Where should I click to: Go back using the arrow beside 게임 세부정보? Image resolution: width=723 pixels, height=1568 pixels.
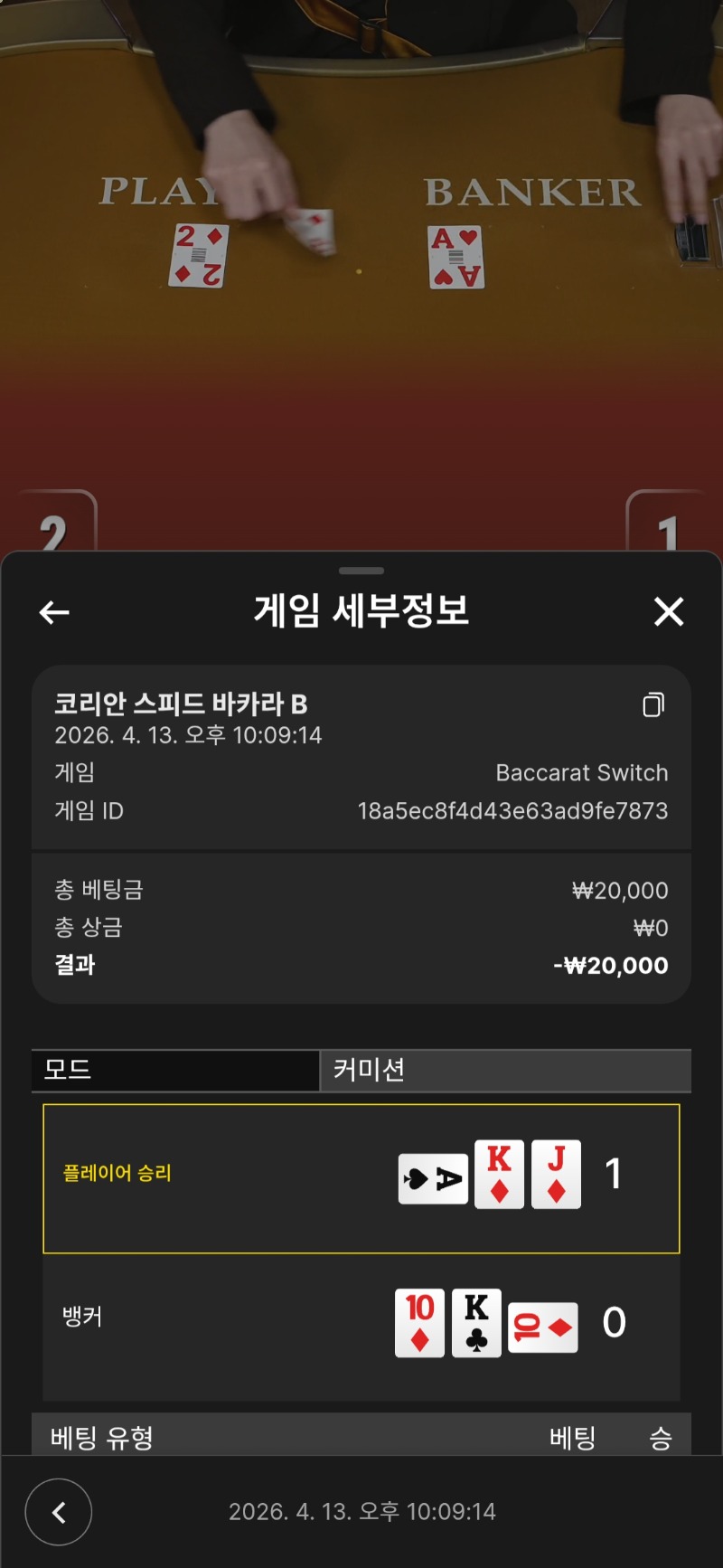pyautogui.click(x=54, y=612)
